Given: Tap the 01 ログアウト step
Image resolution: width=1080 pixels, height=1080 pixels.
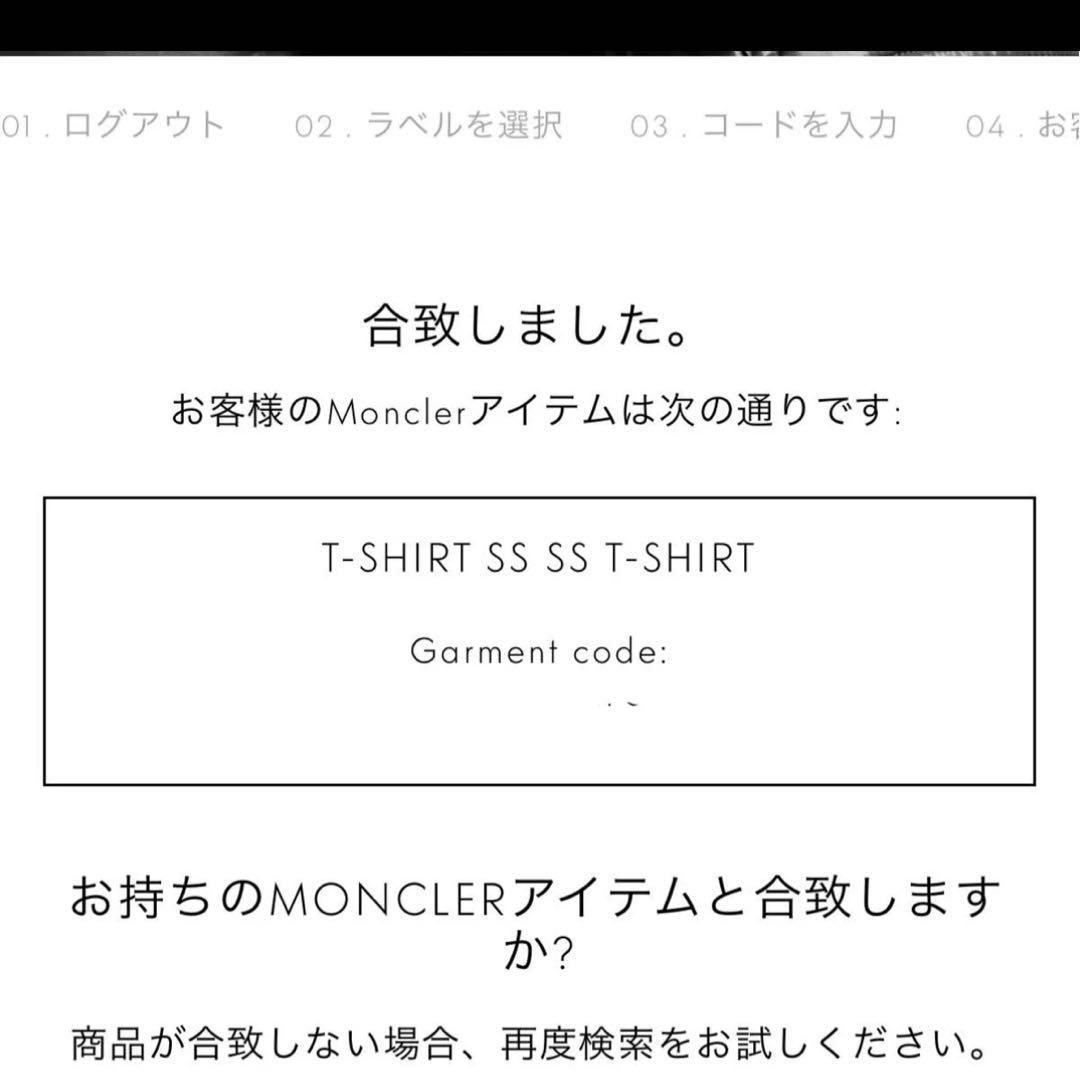Looking at the screenshot, I should 113,125.
